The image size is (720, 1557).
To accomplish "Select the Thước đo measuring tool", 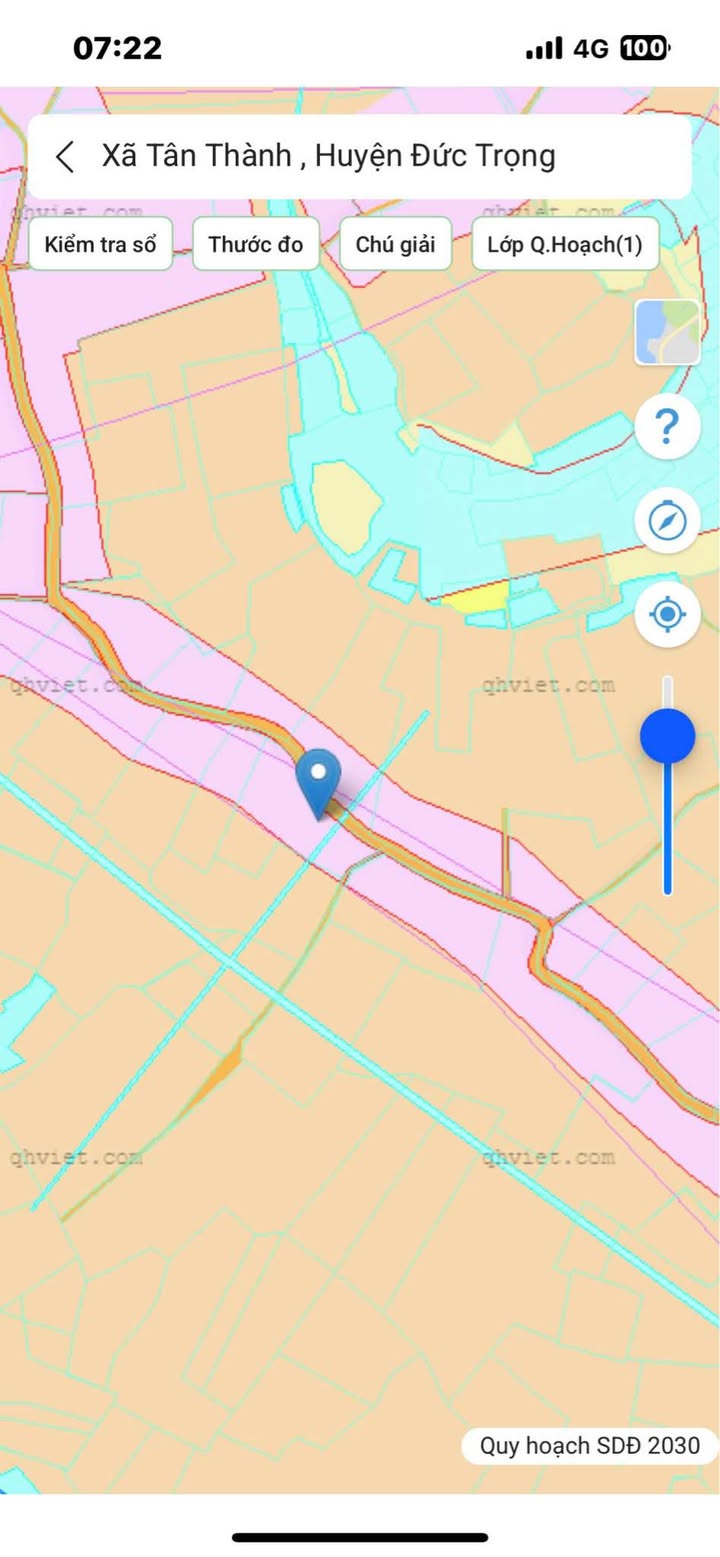I will coord(256,244).
